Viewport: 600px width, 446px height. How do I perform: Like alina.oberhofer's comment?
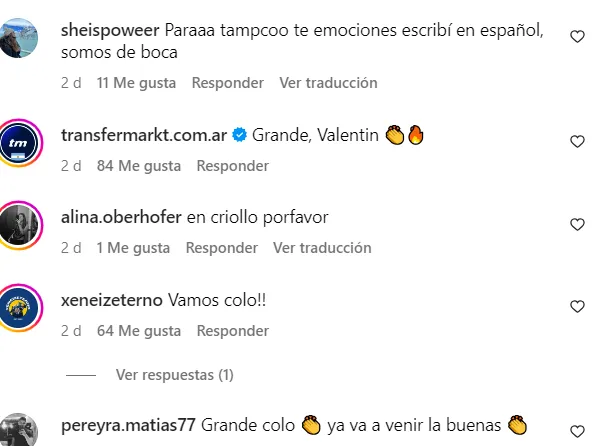click(577, 225)
